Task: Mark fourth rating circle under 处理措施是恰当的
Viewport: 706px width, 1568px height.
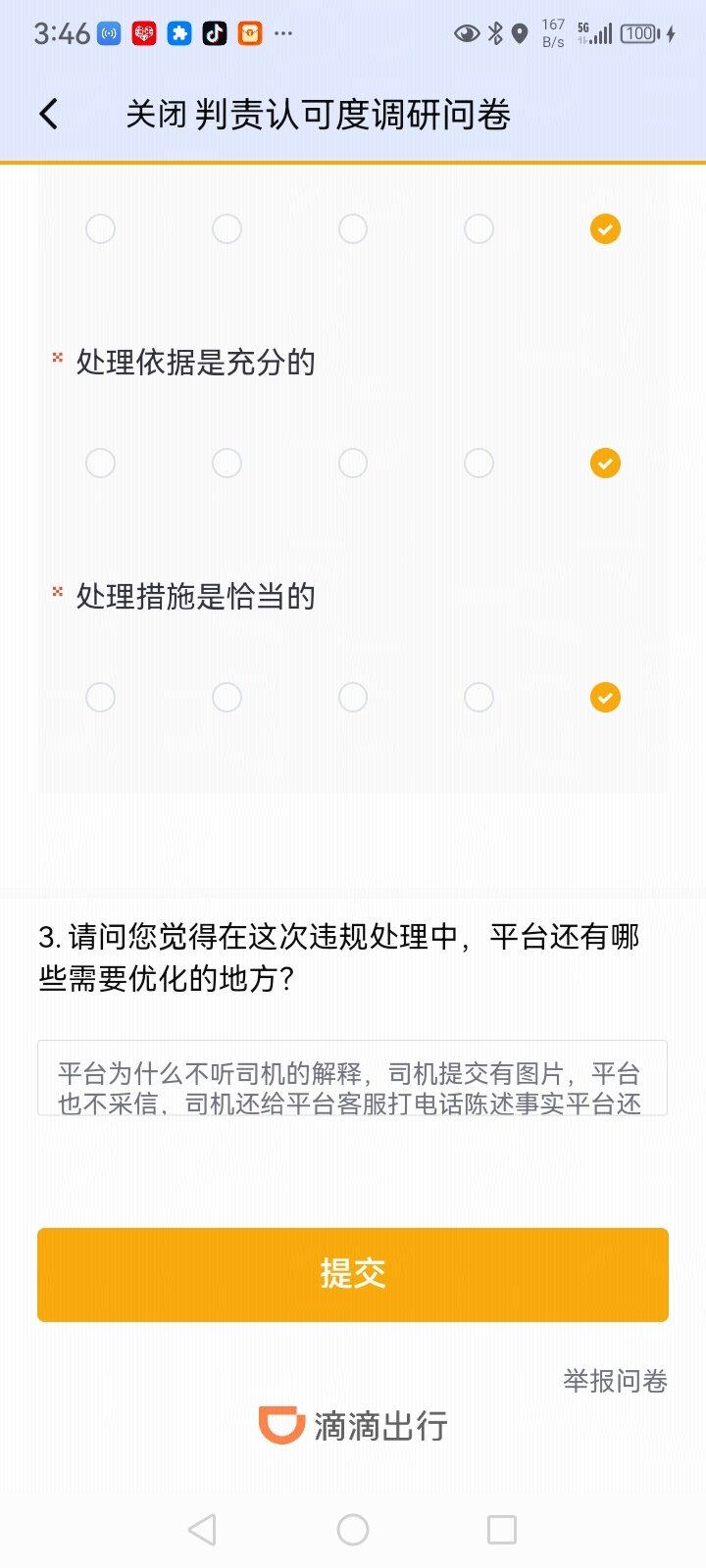Action: point(479,697)
